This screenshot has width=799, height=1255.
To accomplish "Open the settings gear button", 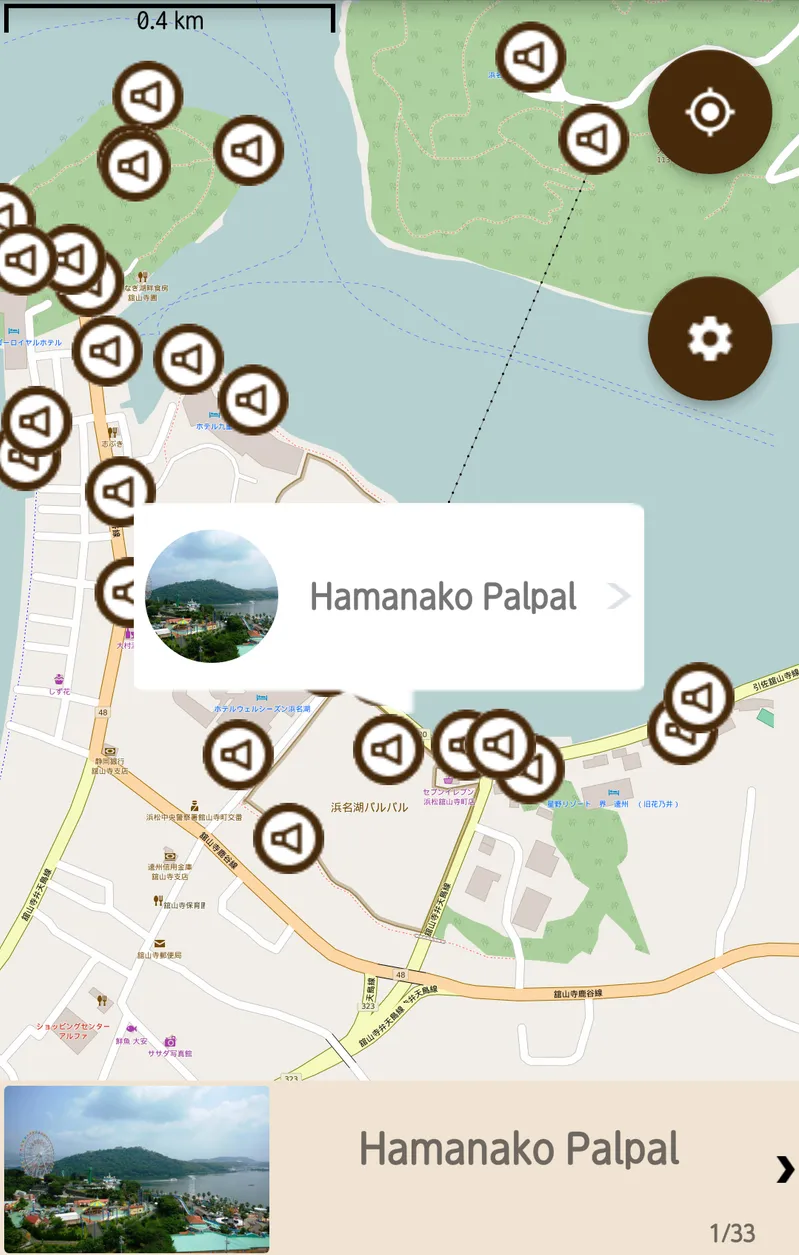I will 709,339.
